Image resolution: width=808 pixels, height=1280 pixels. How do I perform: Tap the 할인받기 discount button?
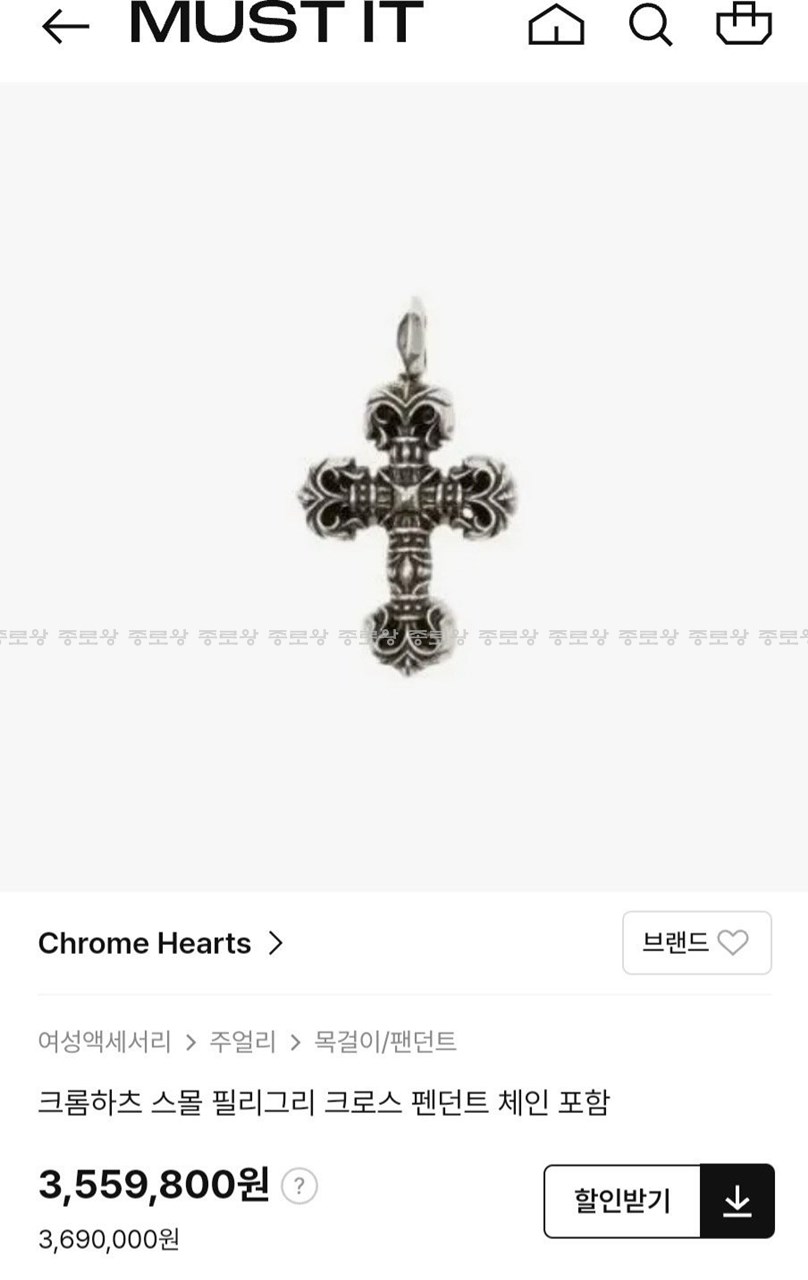tap(622, 1201)
